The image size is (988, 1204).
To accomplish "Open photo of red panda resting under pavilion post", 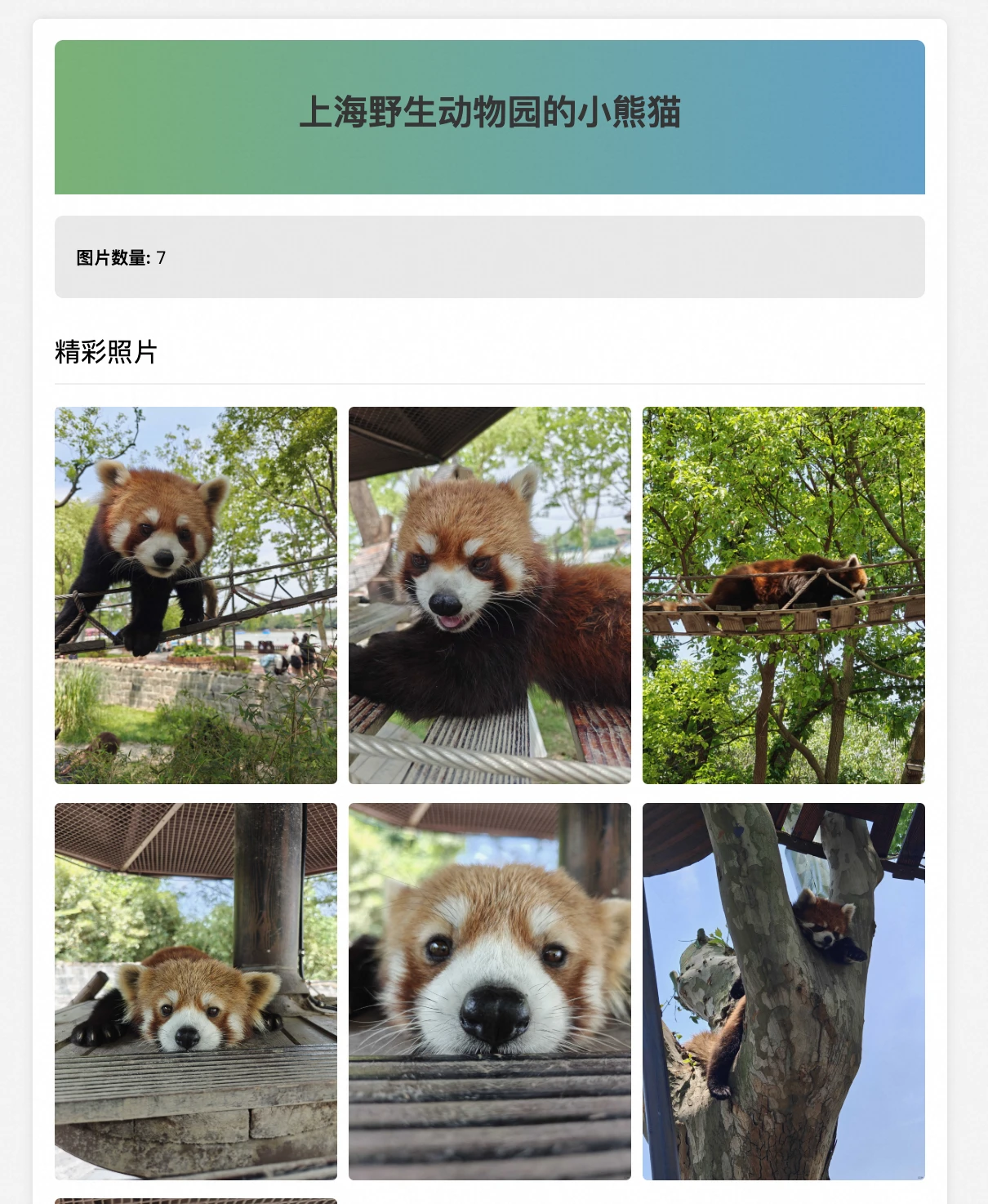I will [x=195, y=991].
